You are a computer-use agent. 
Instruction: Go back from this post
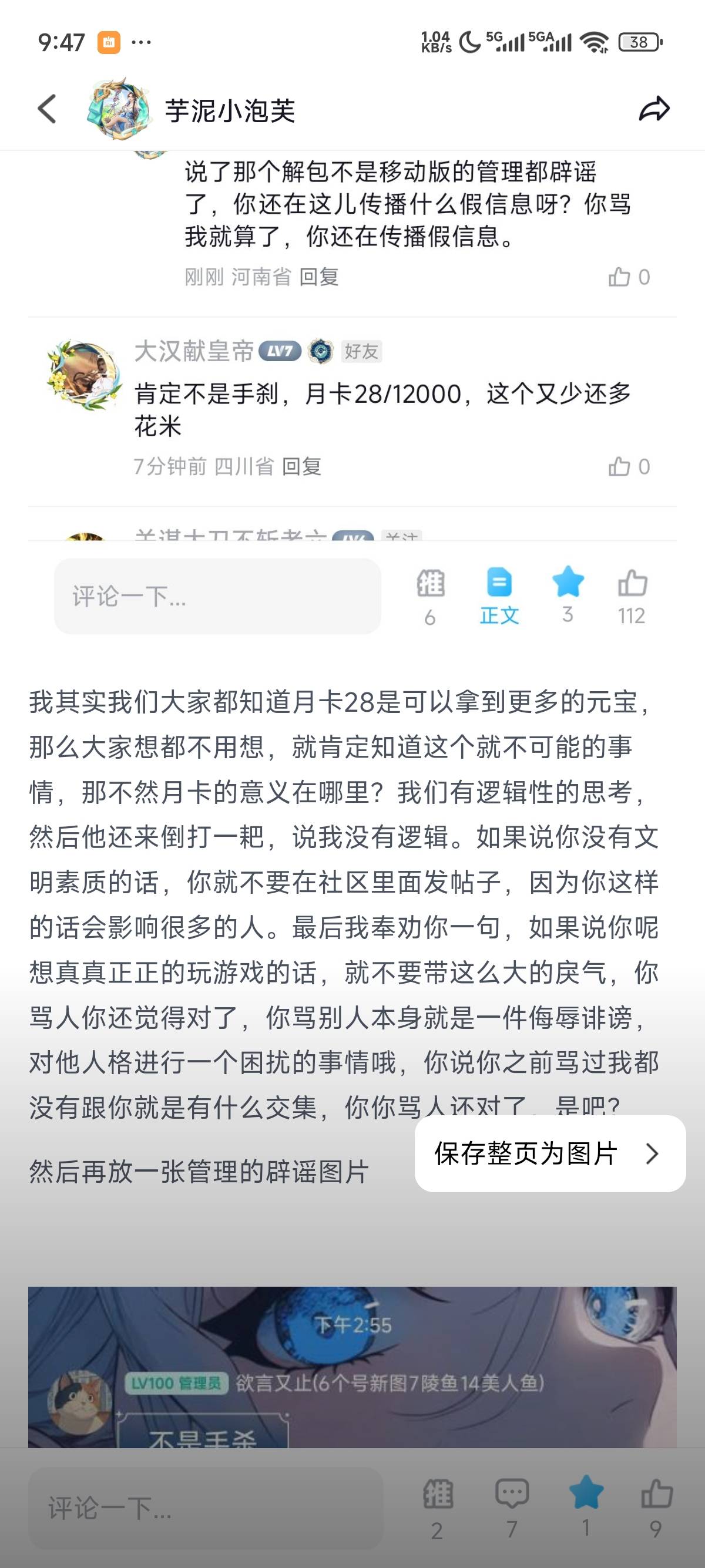48,110
